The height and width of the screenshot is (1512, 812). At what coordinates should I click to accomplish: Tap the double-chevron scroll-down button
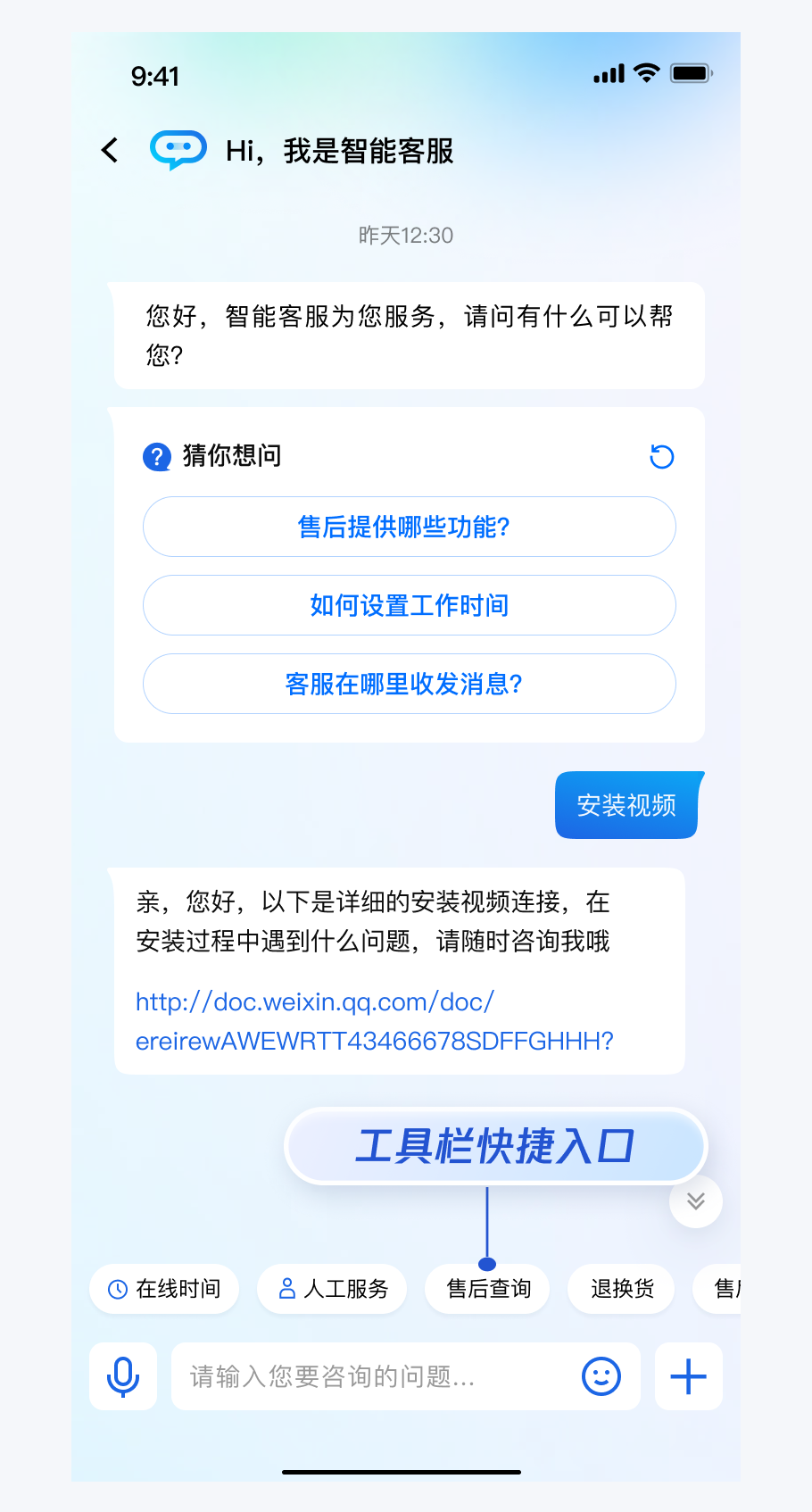[695, 1201]
